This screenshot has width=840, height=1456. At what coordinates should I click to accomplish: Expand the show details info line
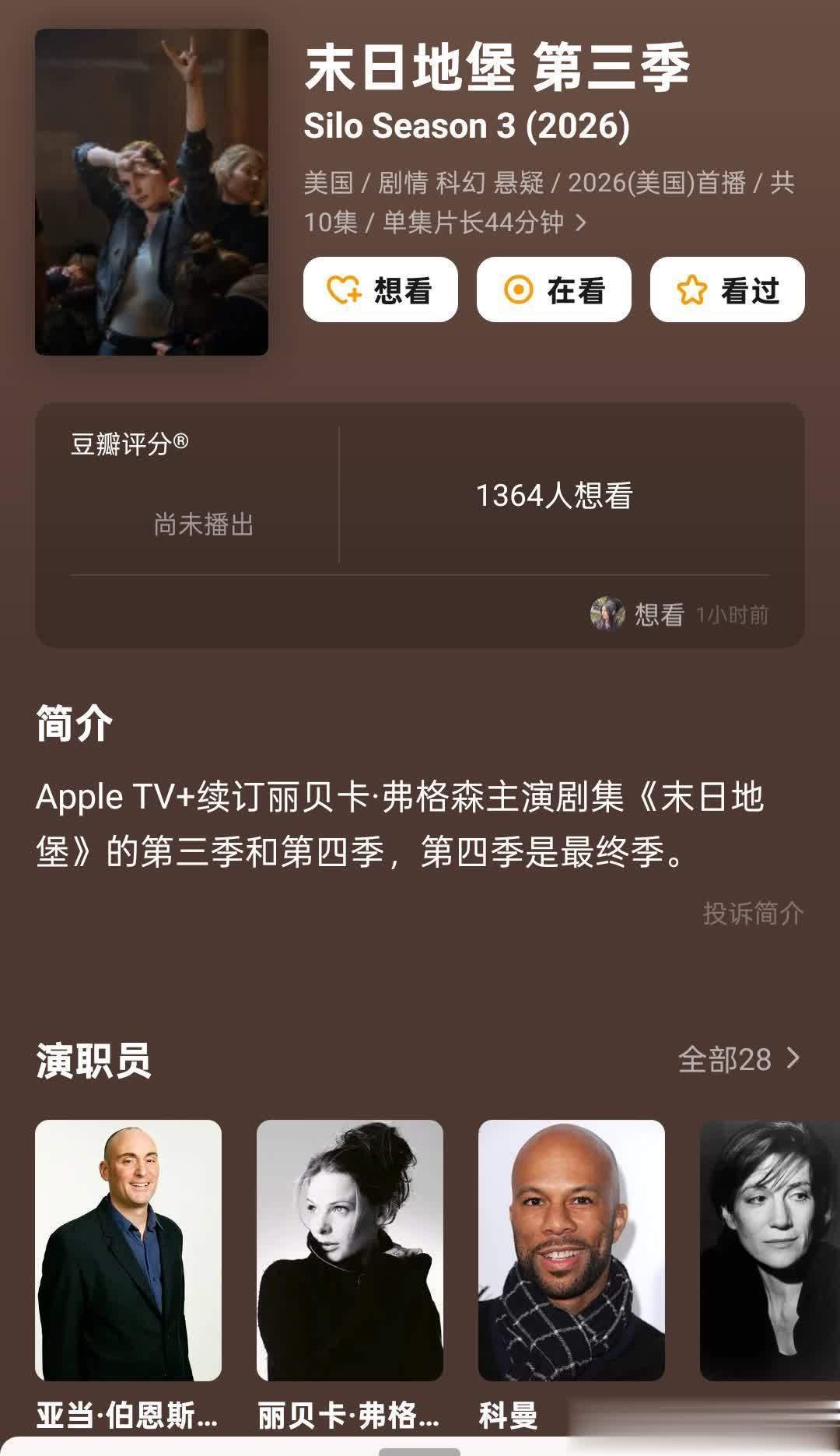(579, 223)
